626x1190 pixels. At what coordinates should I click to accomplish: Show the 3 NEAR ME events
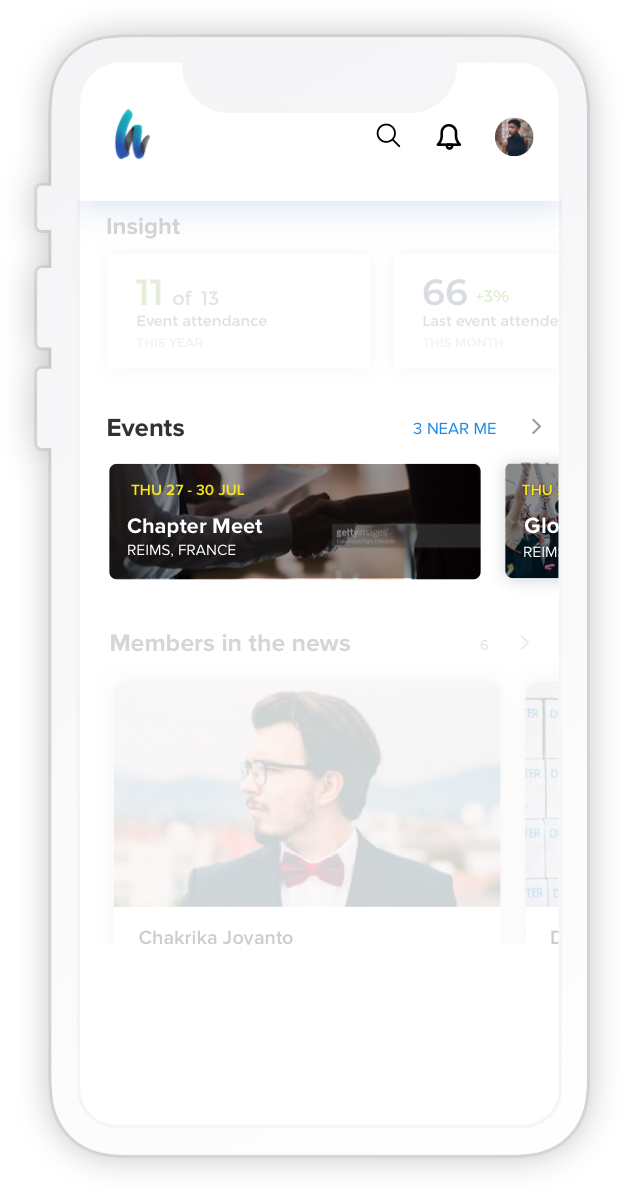coord(454,428)
